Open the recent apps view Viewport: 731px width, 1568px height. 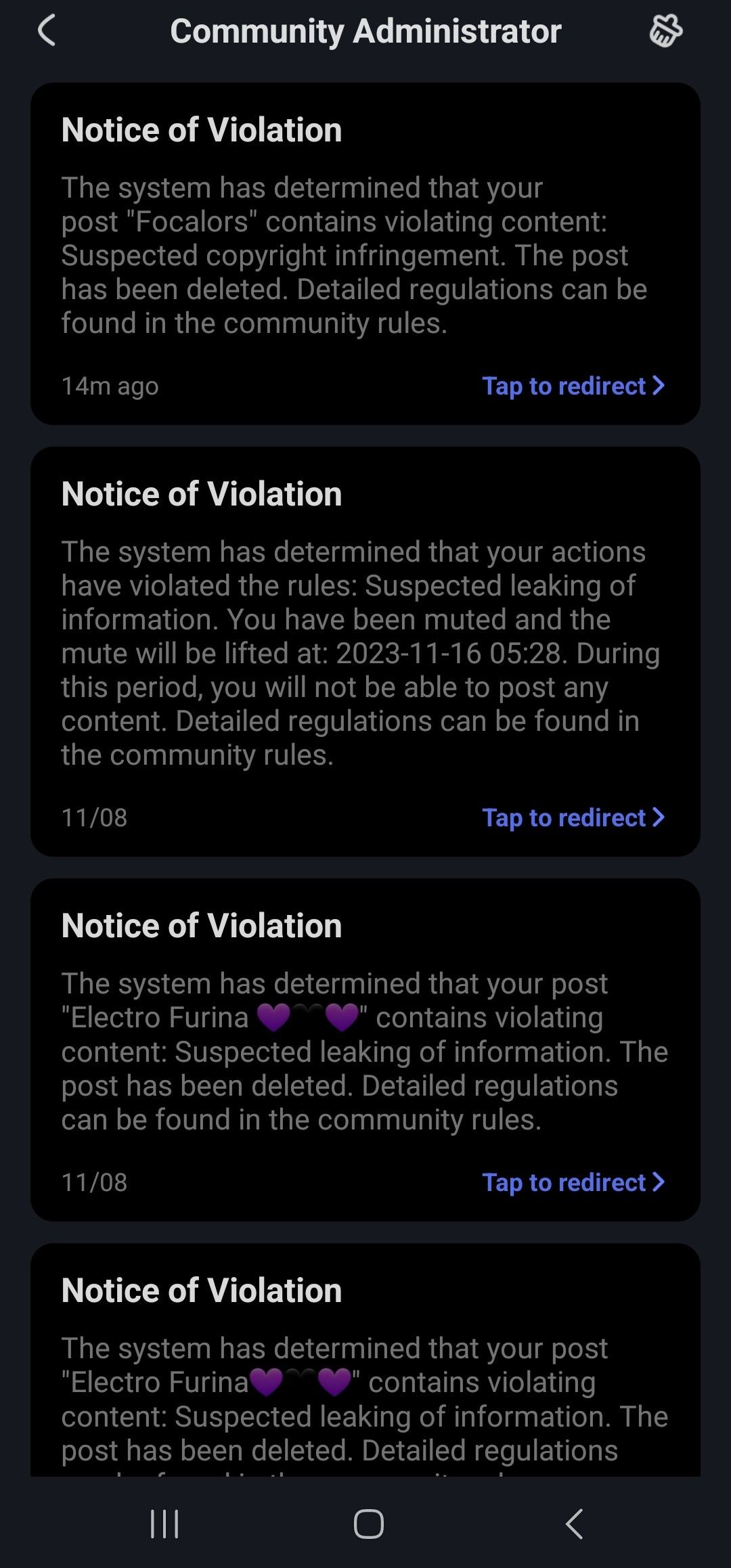164,1524
